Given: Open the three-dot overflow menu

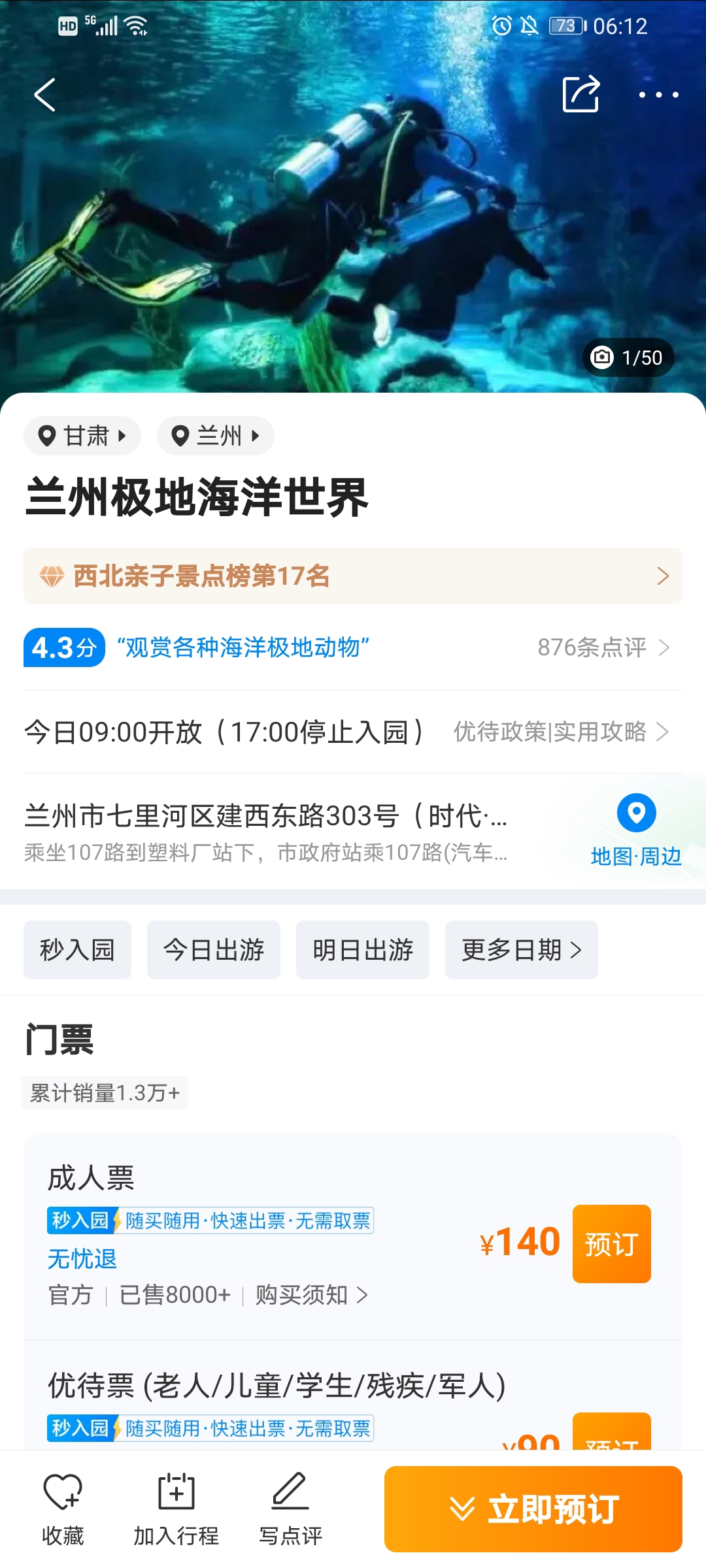Looking at the screenshot, I should (x=658, y=95).
